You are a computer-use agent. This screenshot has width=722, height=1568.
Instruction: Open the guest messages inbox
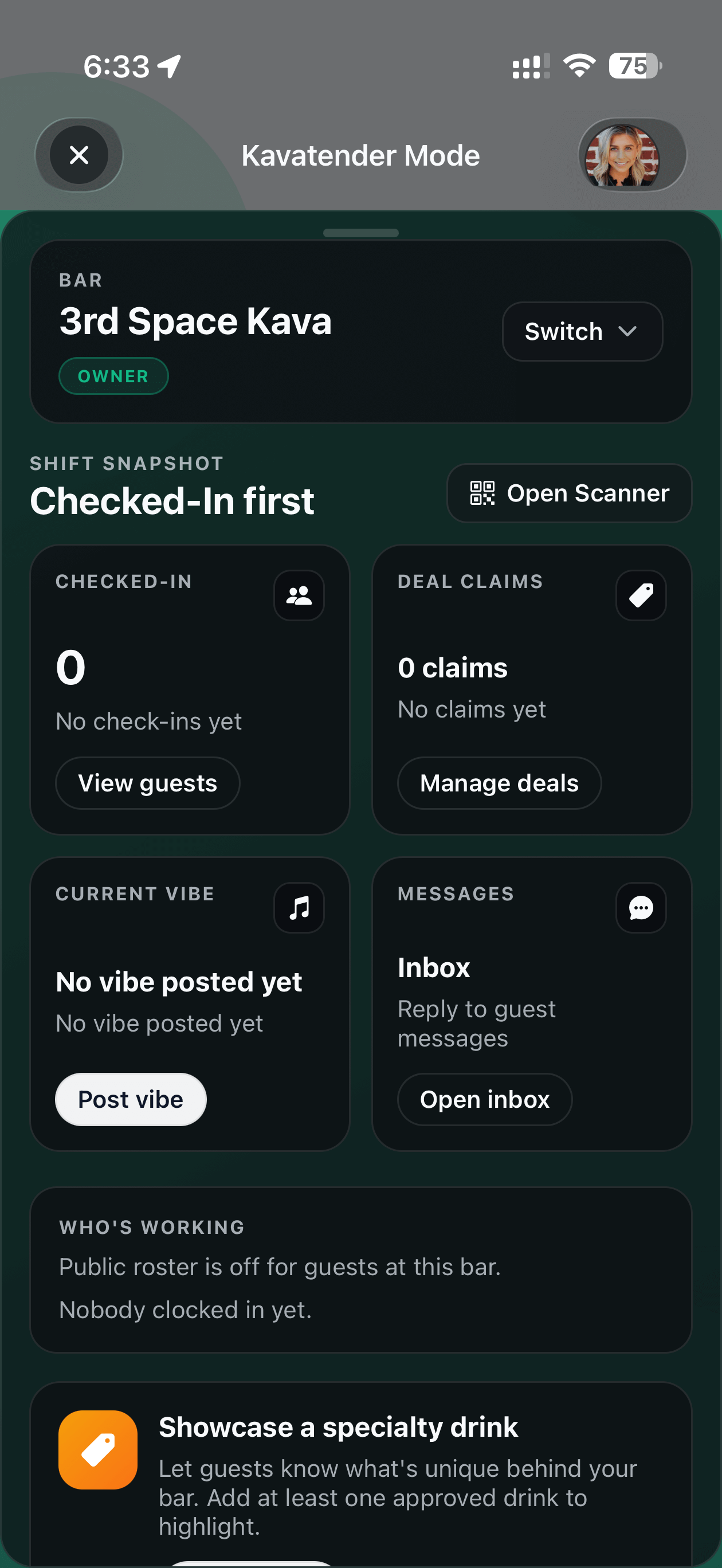[x=484, y=1099]
